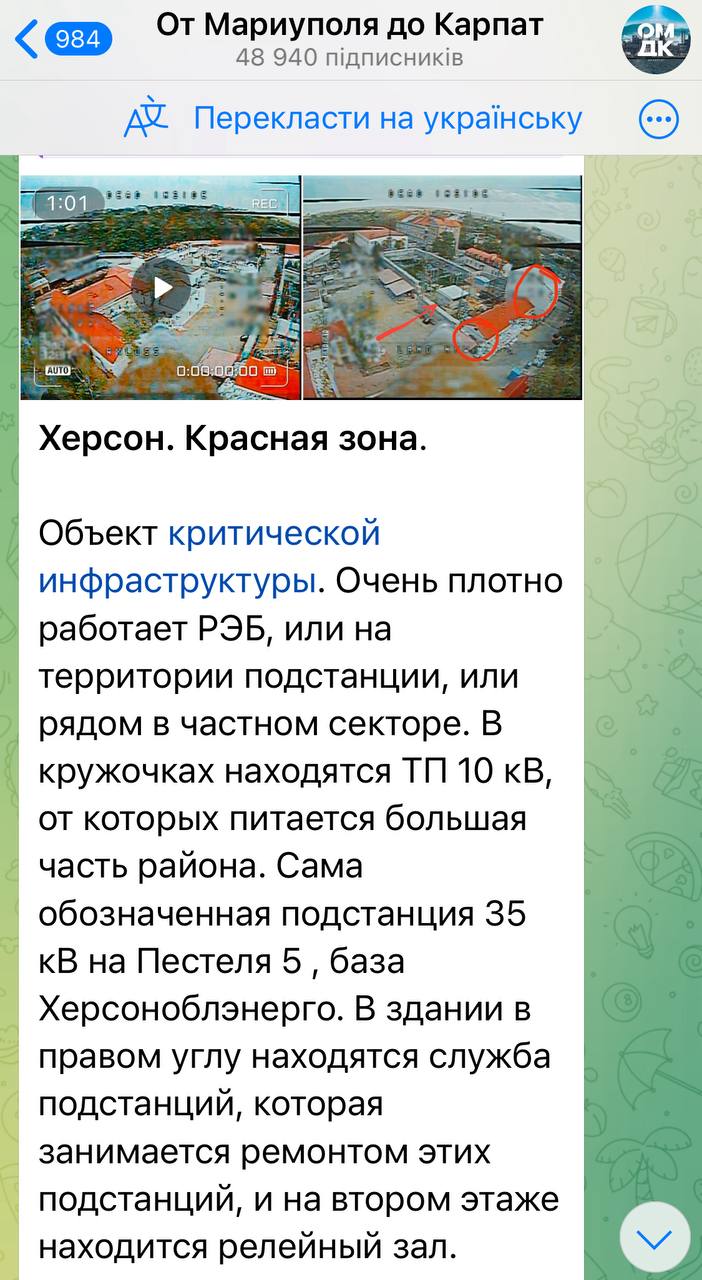
Task: Open translation options overflow menu
Action: point(658,120)
